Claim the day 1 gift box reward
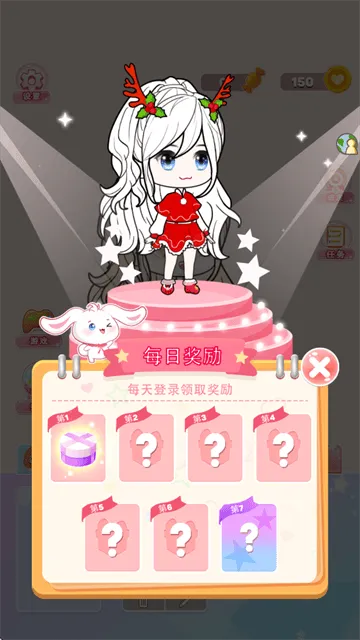The height and width of the screenshot is (640, 360). click(x=78, y=448)
